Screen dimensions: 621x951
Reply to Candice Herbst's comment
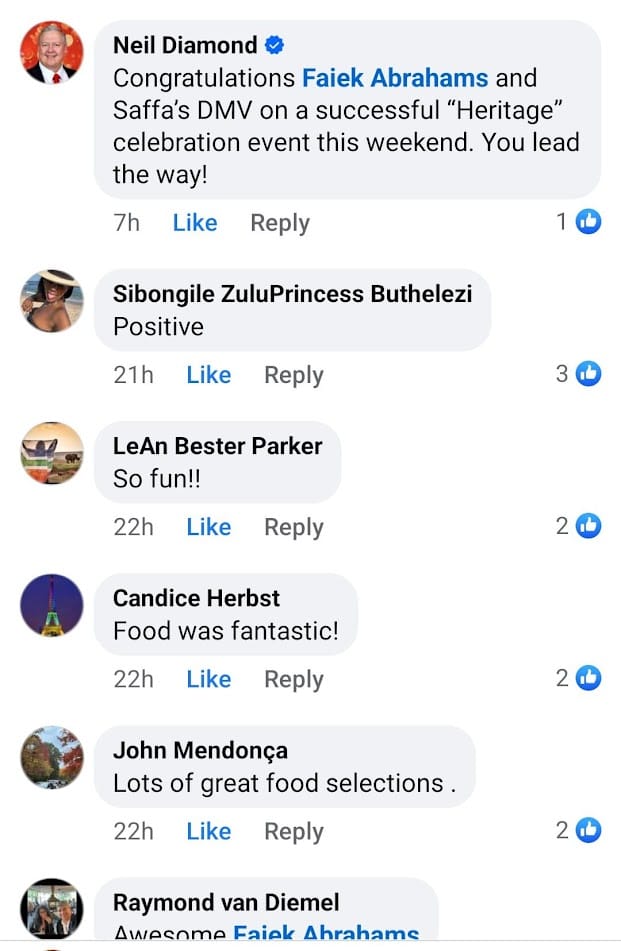coord(293,679)
